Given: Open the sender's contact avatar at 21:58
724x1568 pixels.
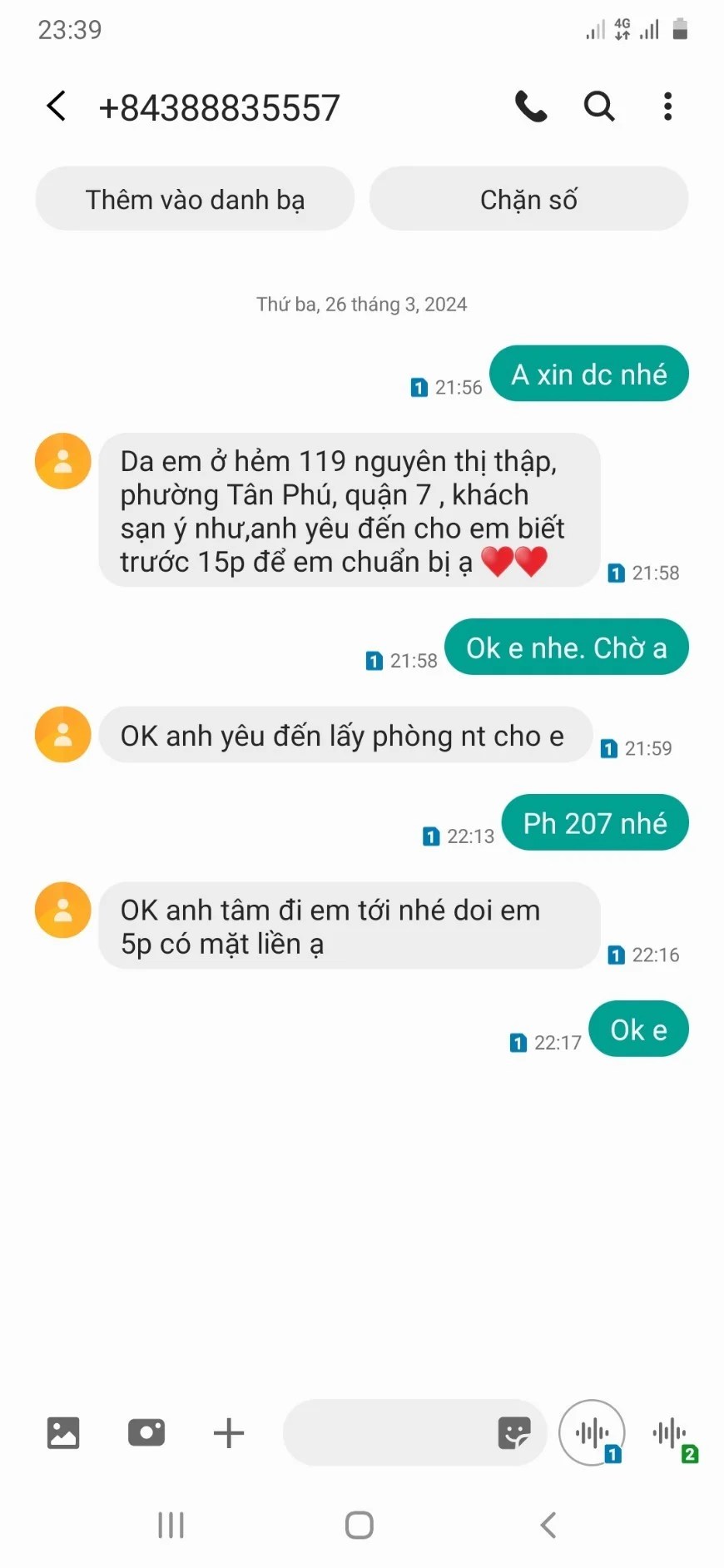Looking at the screenshot, I should point(63,461).
